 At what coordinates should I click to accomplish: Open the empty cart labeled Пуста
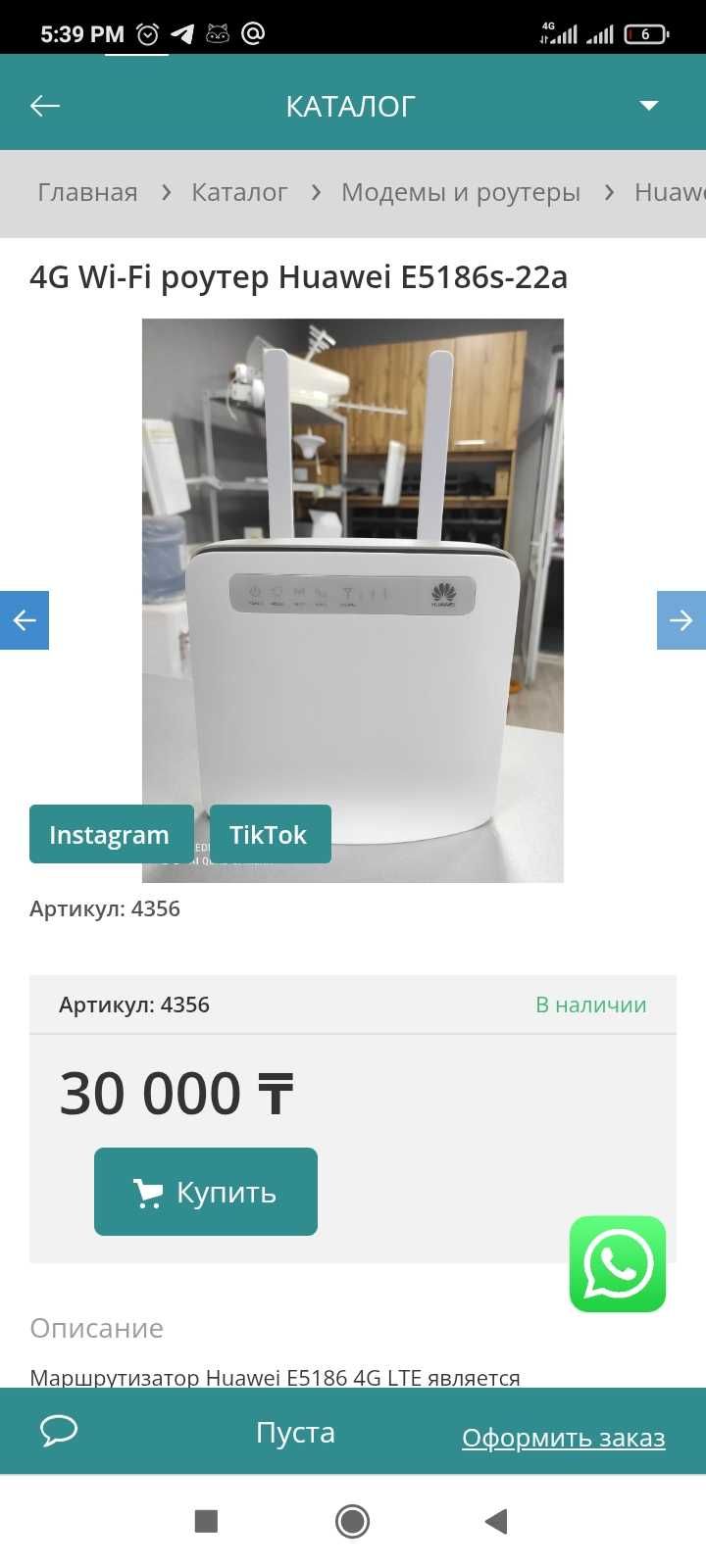point(295,1433)
